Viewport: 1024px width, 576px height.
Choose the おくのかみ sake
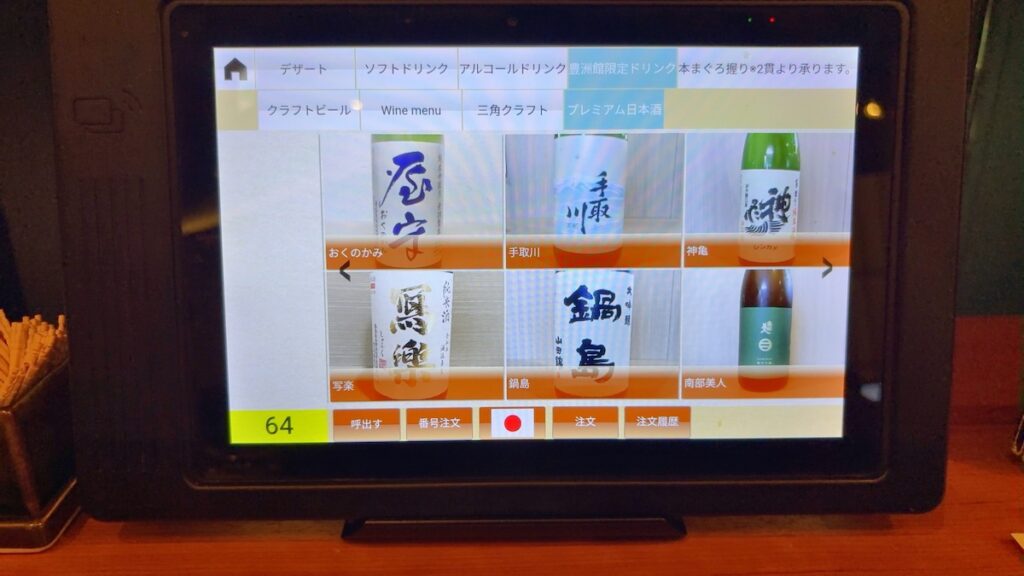pos(411,200)
